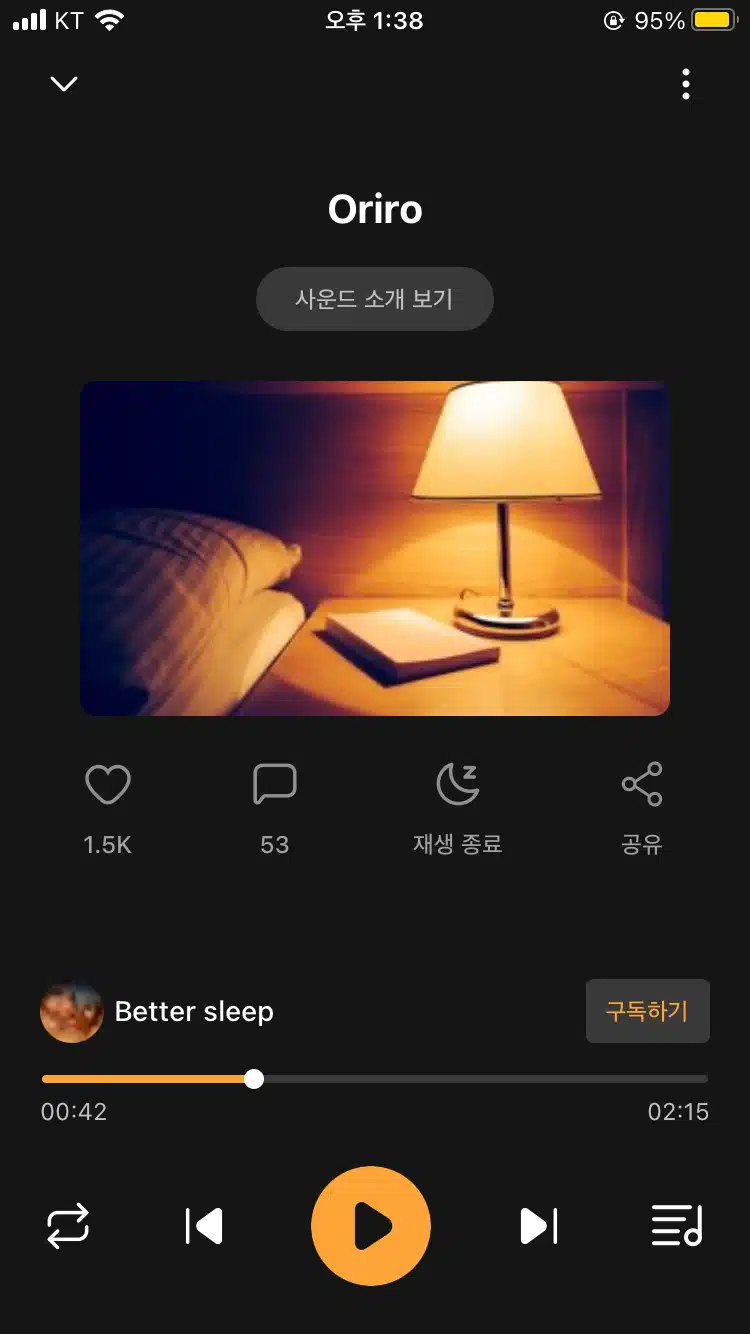Skip to the next track

coord(538,1226)
